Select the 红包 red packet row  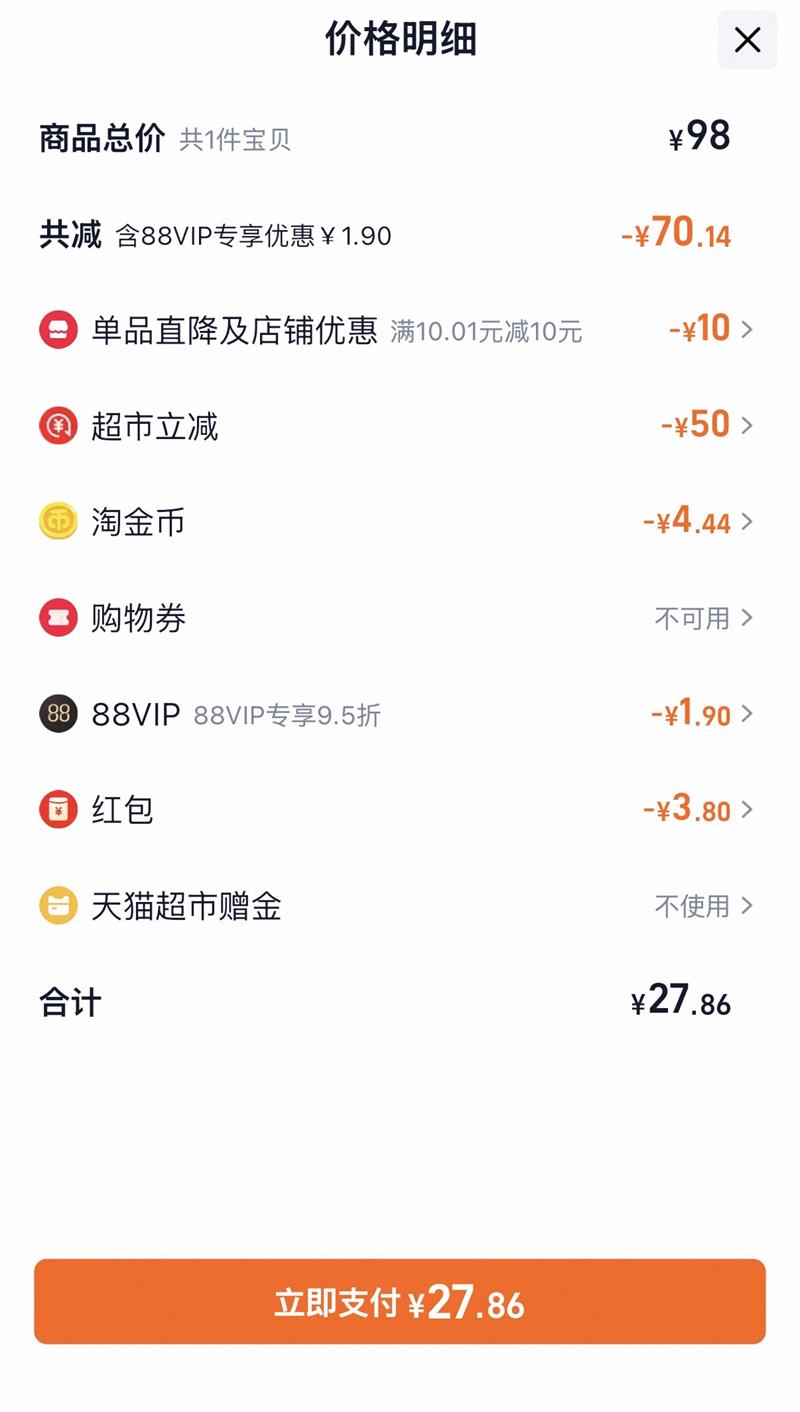(x=400, y=810)
